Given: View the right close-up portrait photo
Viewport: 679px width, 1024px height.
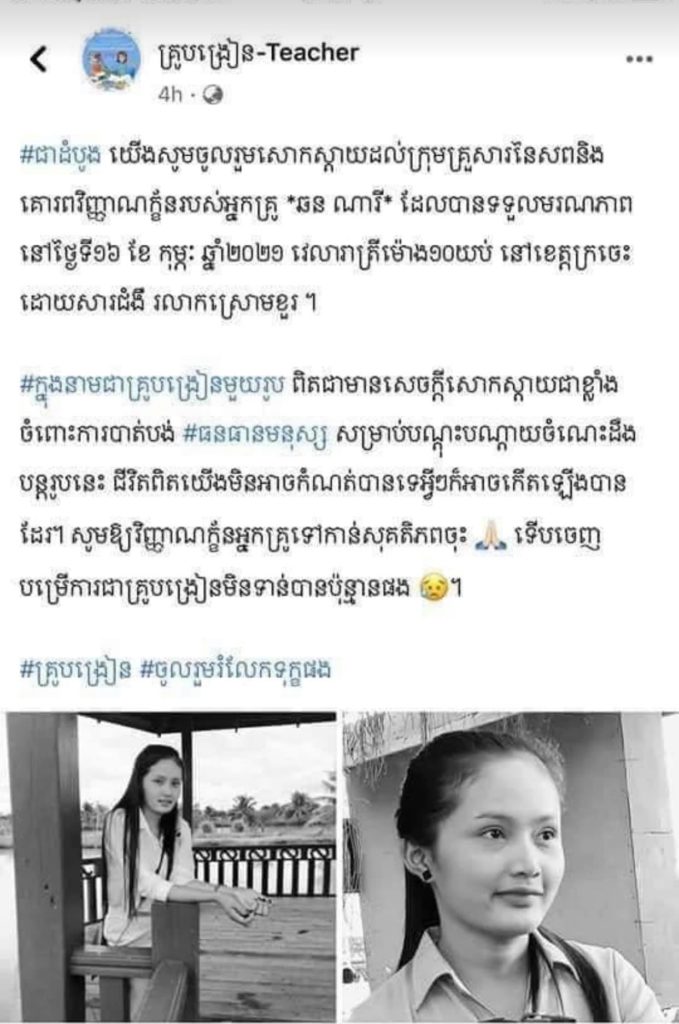Looking at the screenshot, I should 508,865.
